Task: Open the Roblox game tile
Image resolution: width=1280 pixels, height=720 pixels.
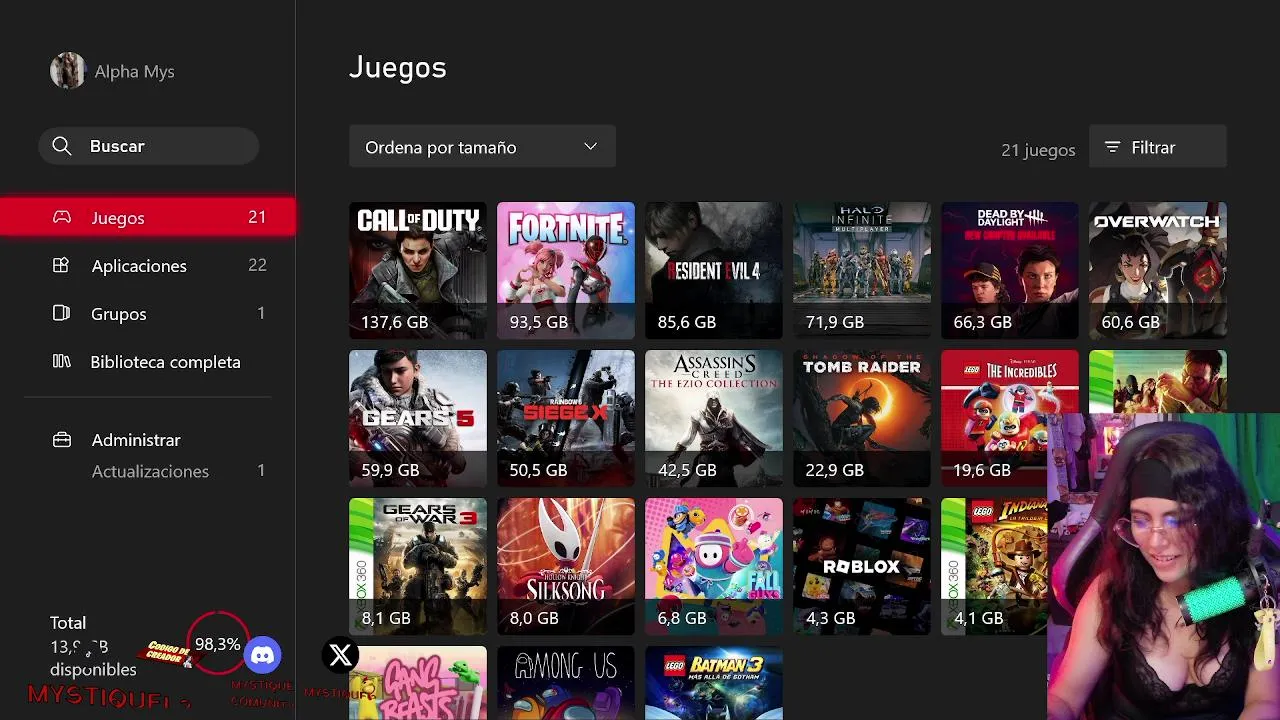Action: point(862,566)
